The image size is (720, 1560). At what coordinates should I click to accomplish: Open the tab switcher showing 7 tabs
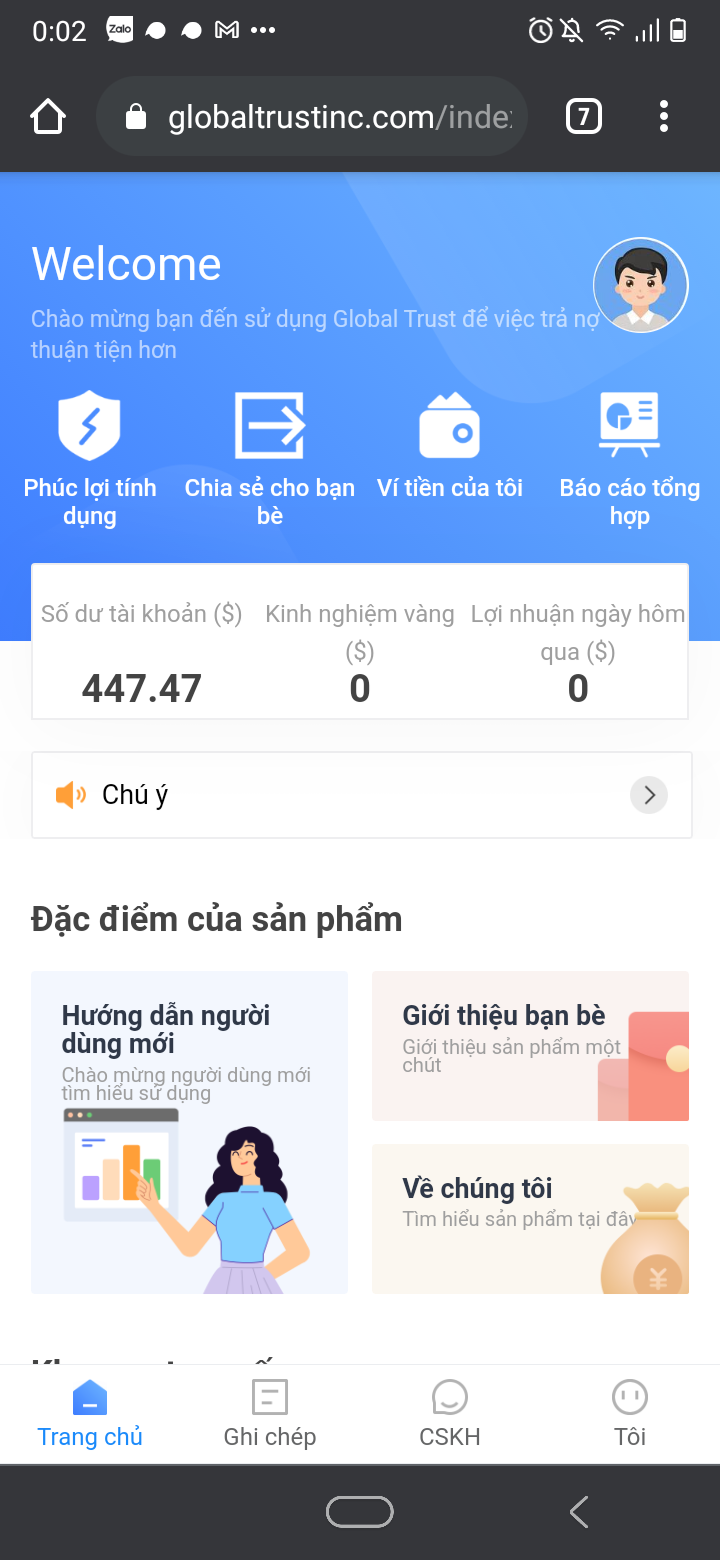click(x=584, y=118)
